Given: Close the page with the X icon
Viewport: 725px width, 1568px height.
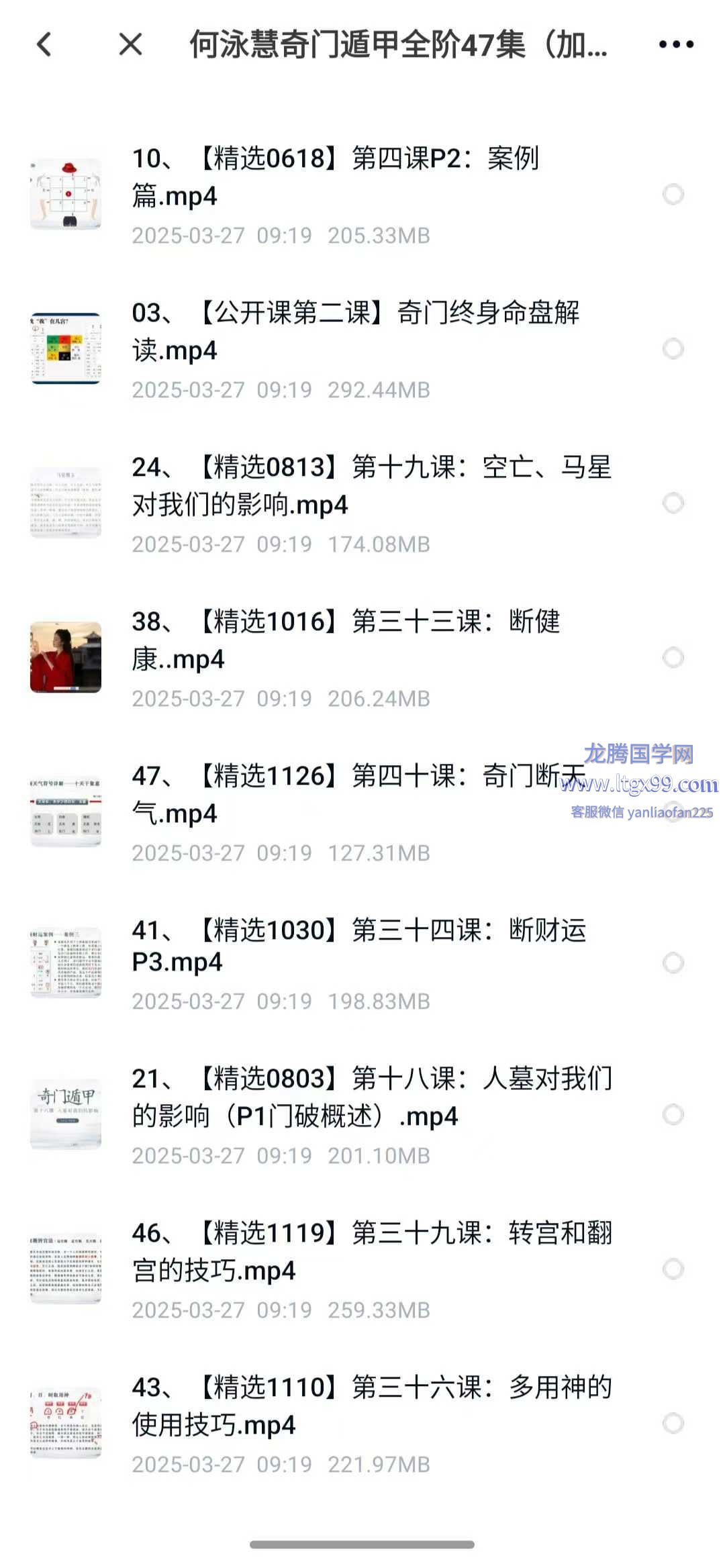Looking at the screenshot, I should [x=130, y=45].
